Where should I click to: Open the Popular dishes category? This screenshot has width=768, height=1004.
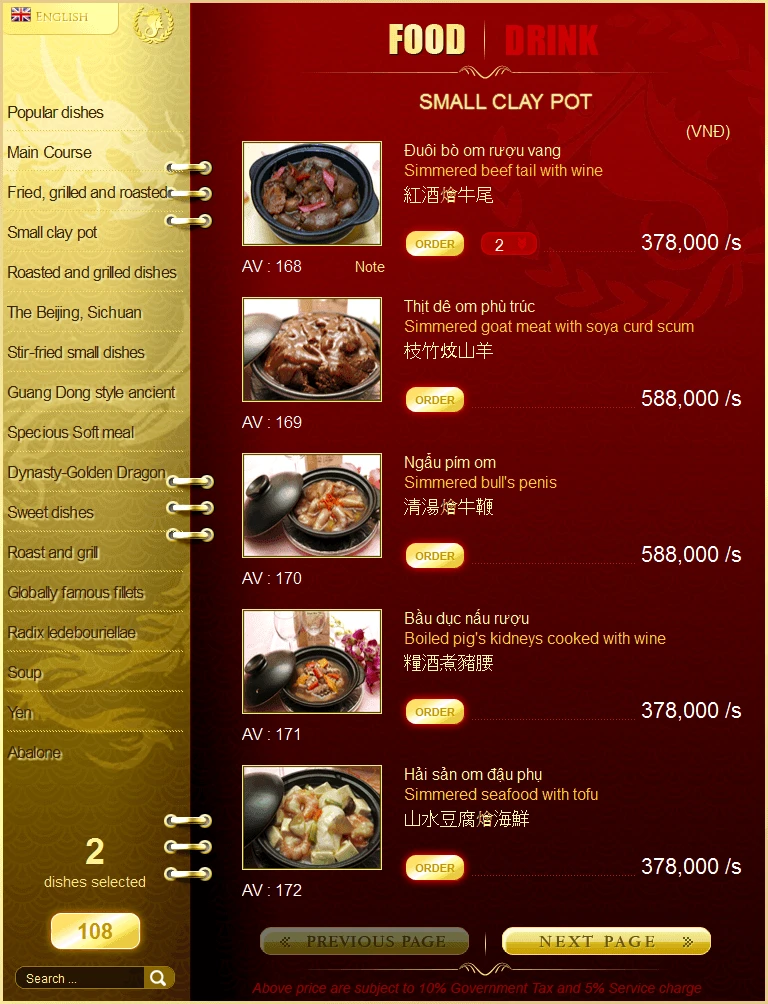pos(56,113)
